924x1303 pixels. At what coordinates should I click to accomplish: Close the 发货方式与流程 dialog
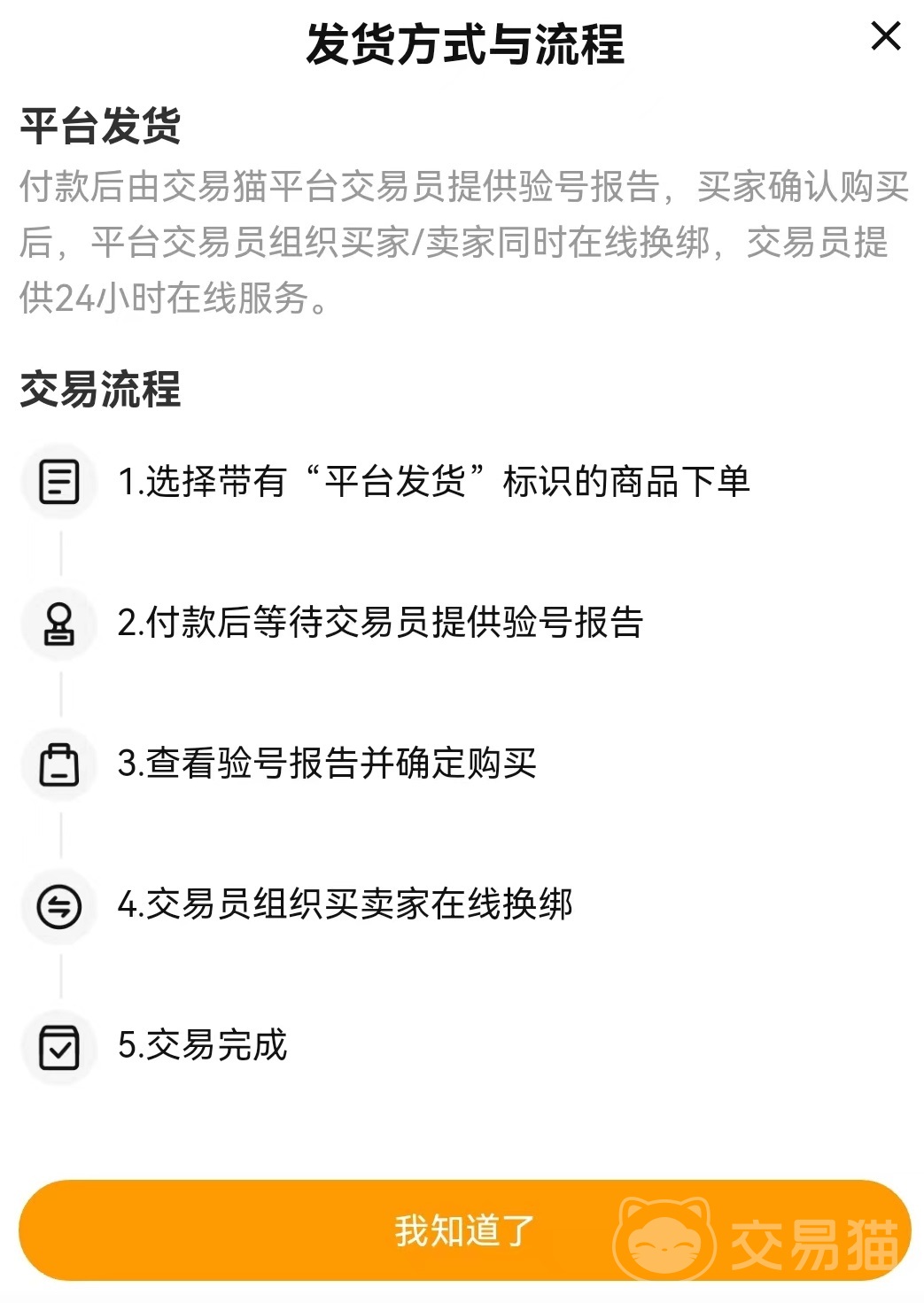pyautogui.click(x=885, y=37)
